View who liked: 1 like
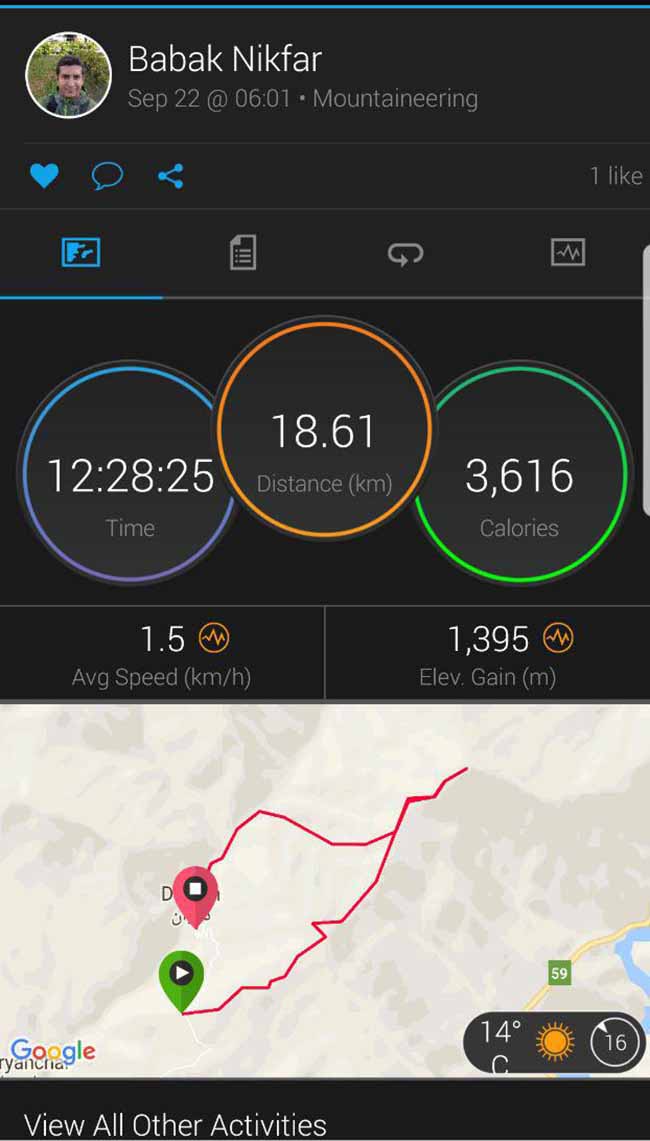 pyautogui.click(x=615, y=176)
